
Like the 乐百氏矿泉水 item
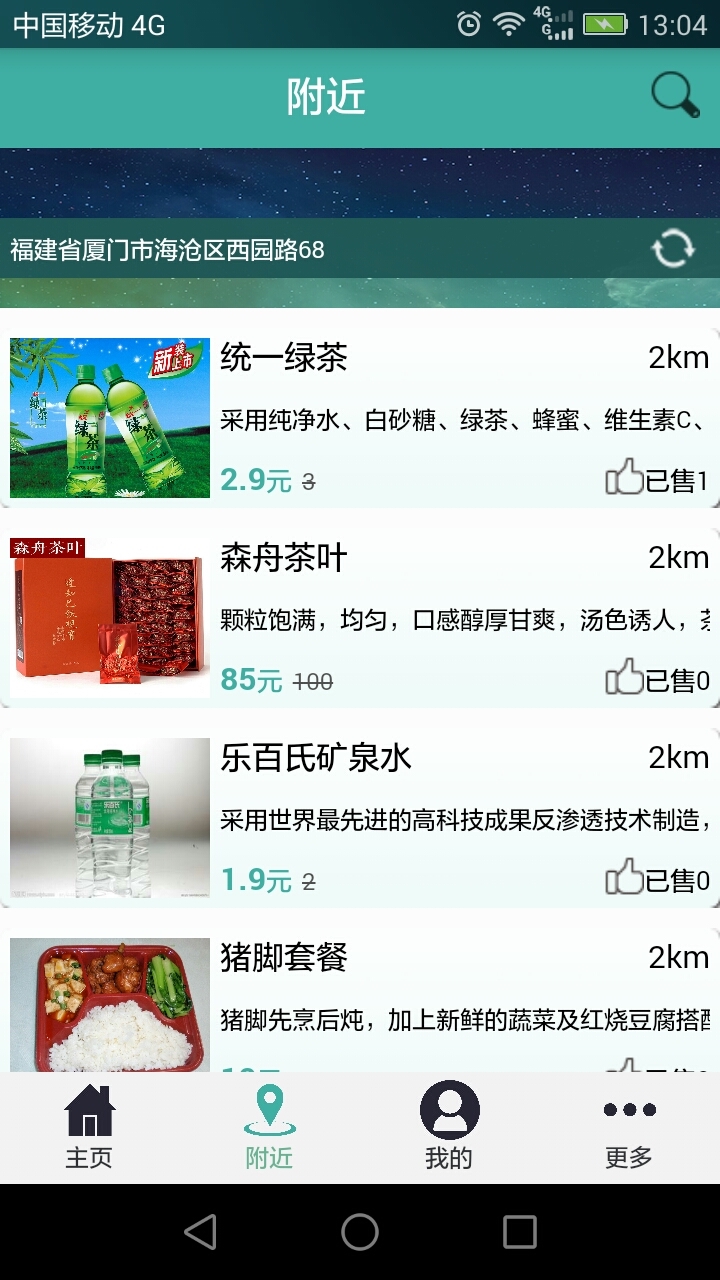coord(624,878)
